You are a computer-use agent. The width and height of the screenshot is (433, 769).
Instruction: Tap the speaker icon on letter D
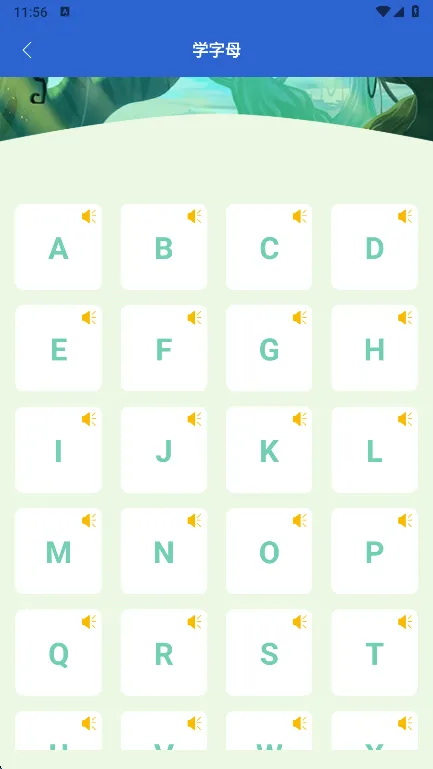[x=405, y=216]
